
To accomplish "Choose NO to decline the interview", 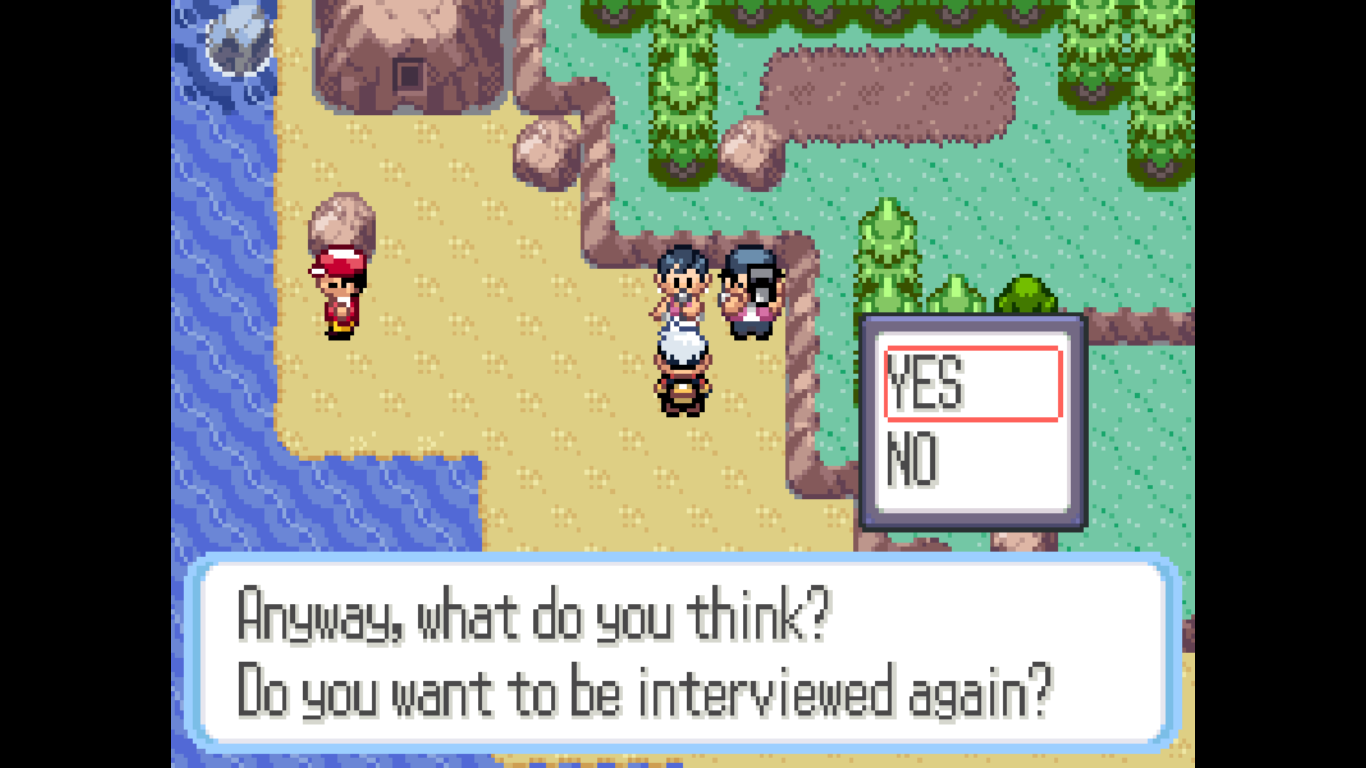I will (912, 462).
